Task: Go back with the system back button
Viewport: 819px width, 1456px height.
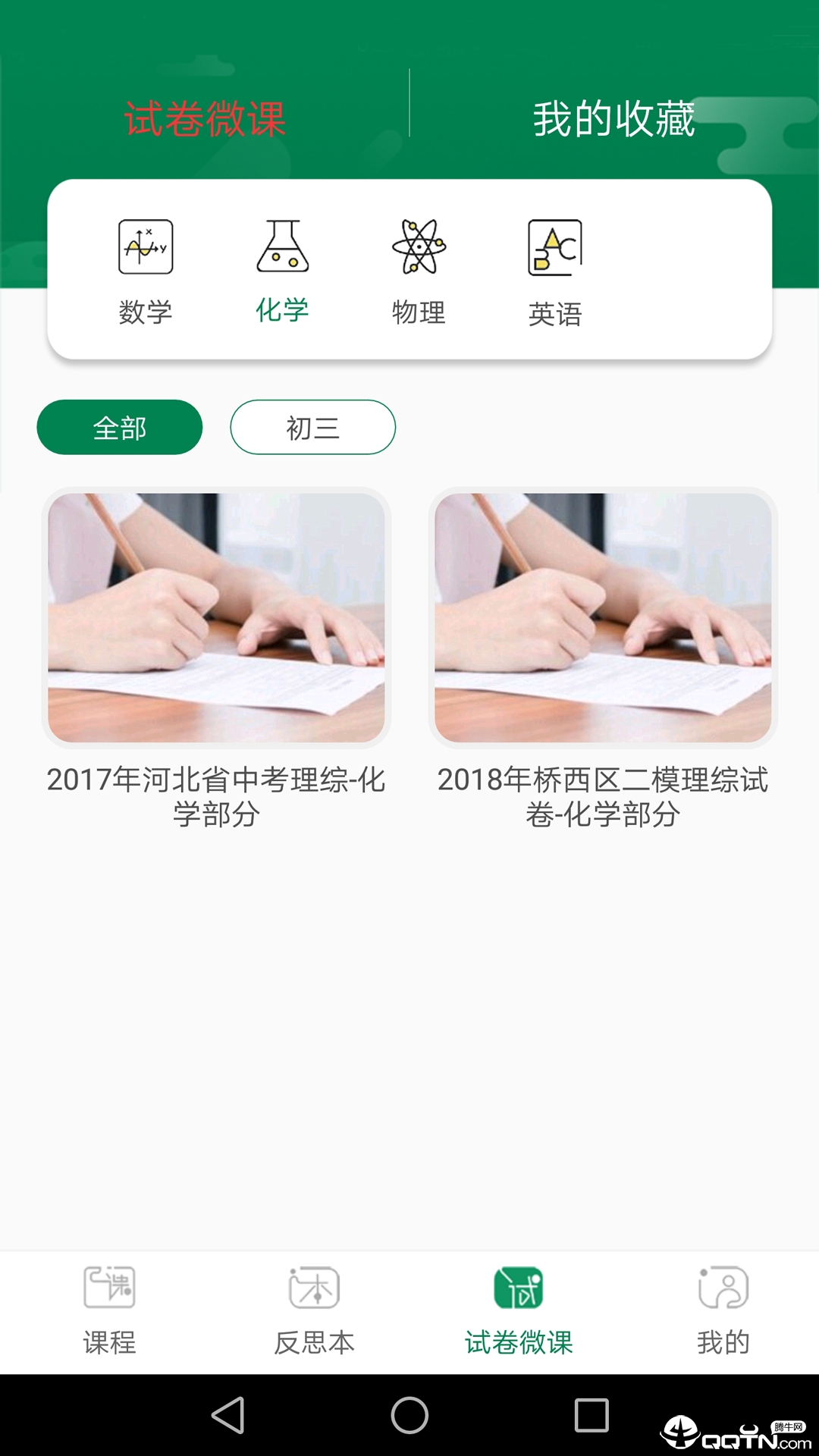Action: (x=227, y=1415)
